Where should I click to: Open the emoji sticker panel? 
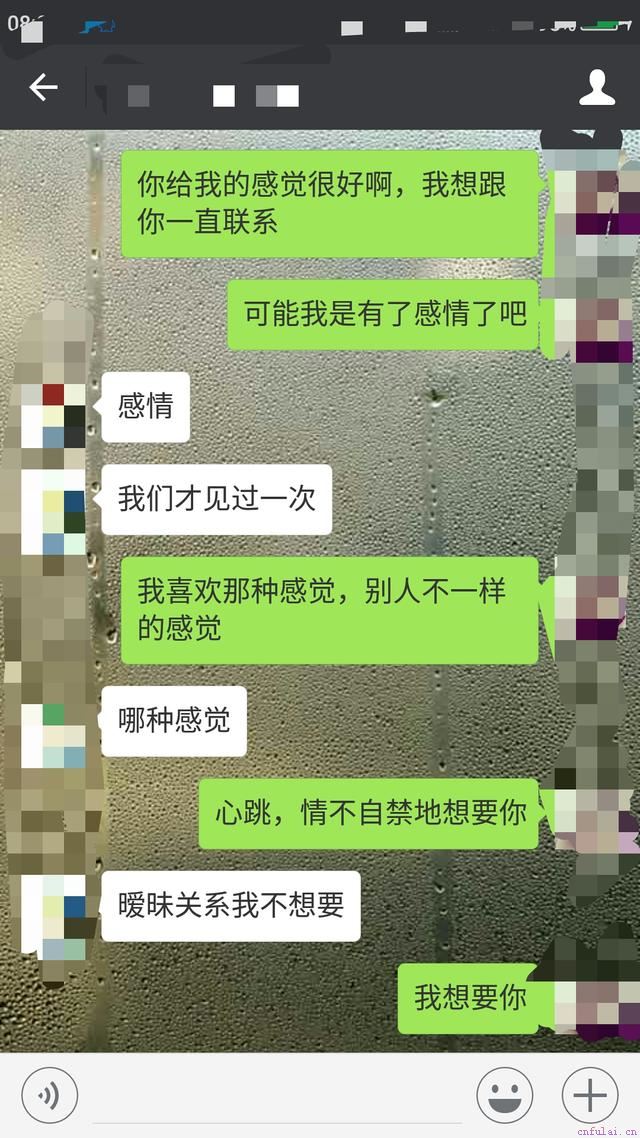504,1095
